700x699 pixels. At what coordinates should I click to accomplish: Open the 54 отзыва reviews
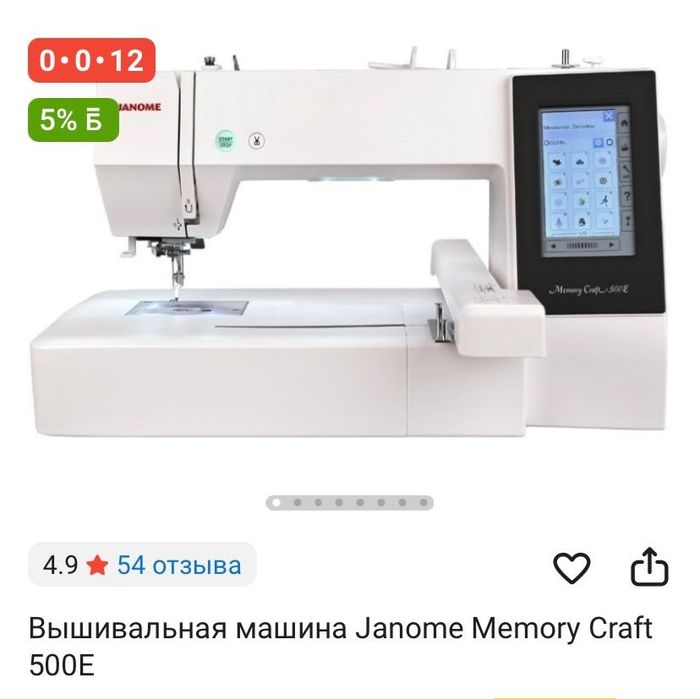[x=179, y=565]
